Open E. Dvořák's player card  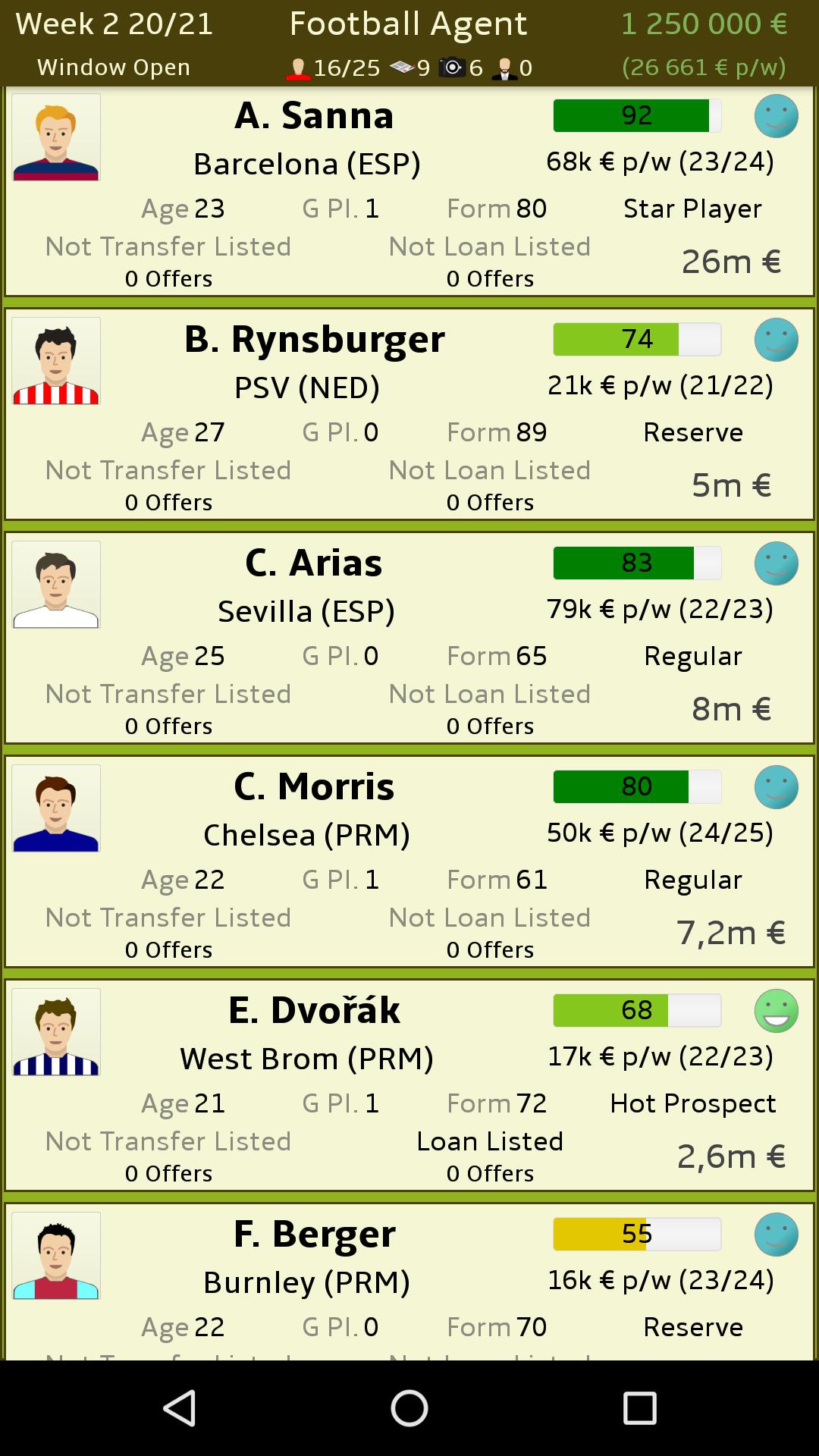coord(409,1085)
